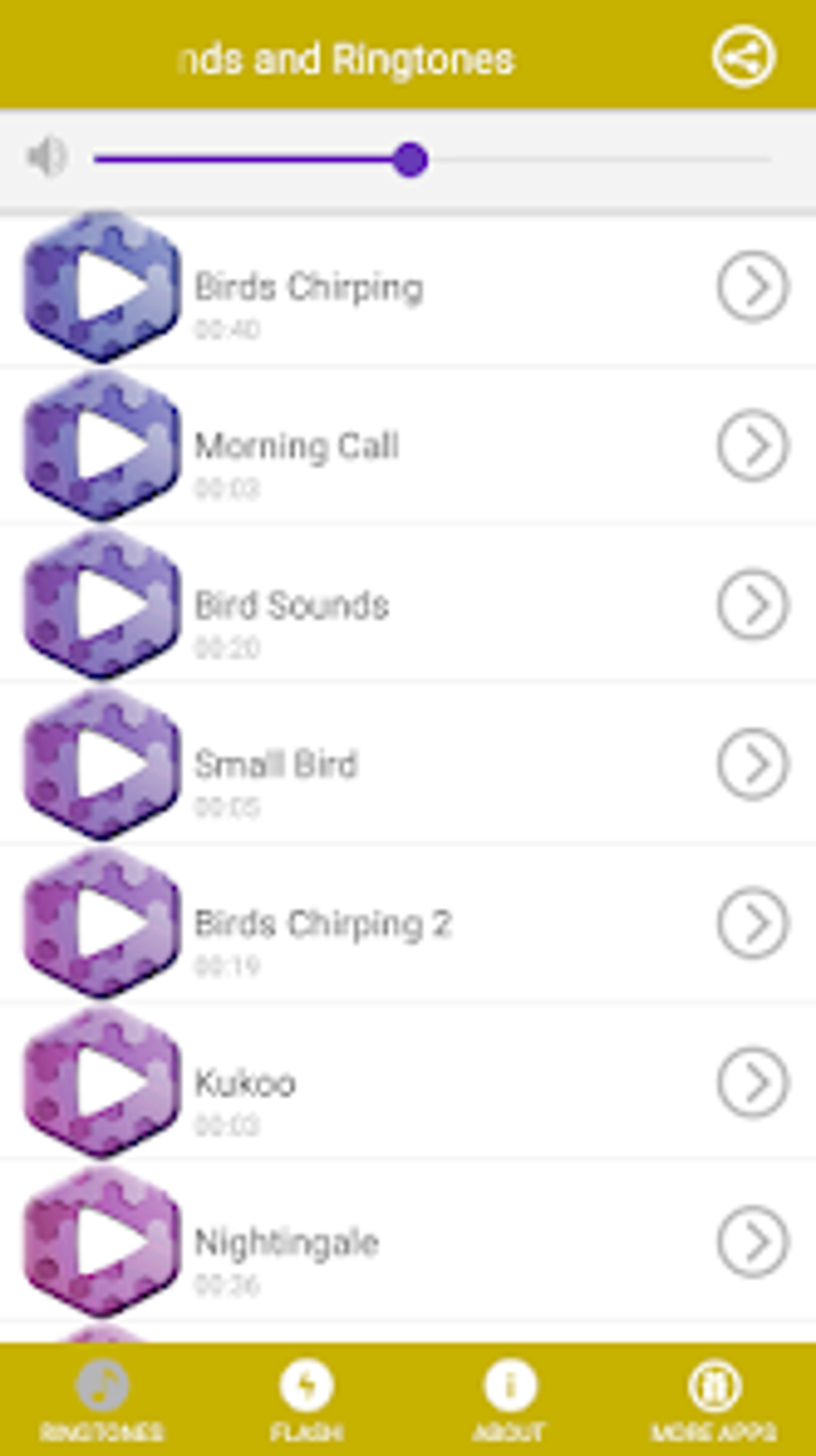Go to More Apps tab

[x=714, y=1400]
